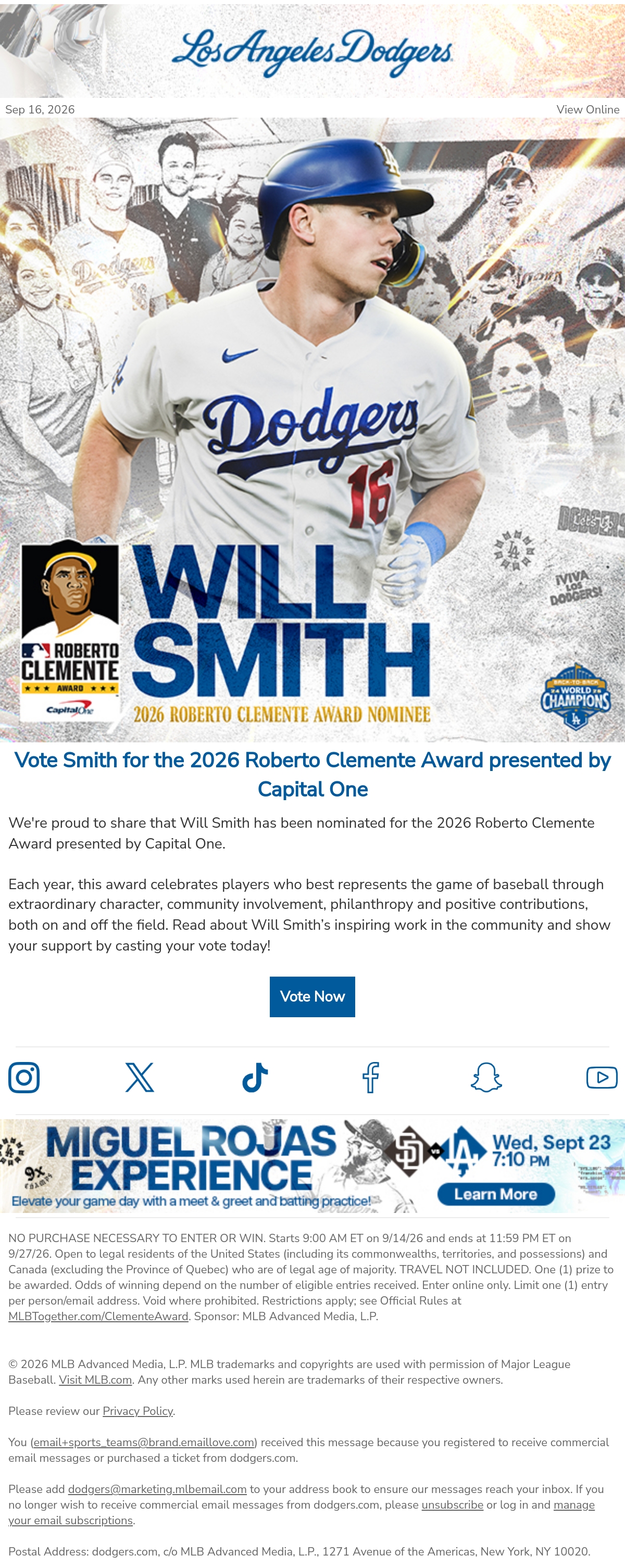Open the Facebook icon
This screenshot has width=625, height=1568.
(370, 1078)
